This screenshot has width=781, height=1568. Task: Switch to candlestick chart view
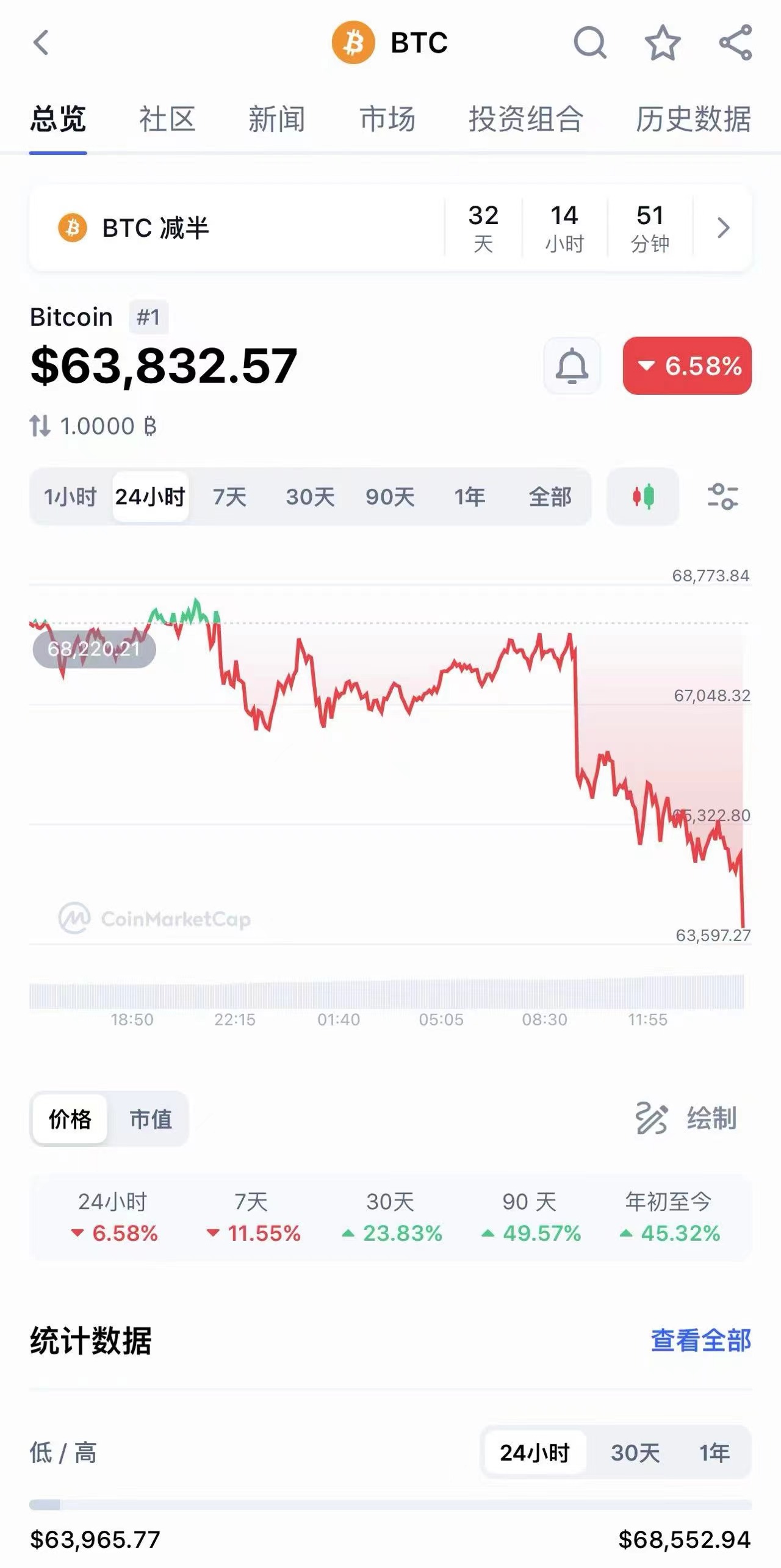(x=643, y=497)
